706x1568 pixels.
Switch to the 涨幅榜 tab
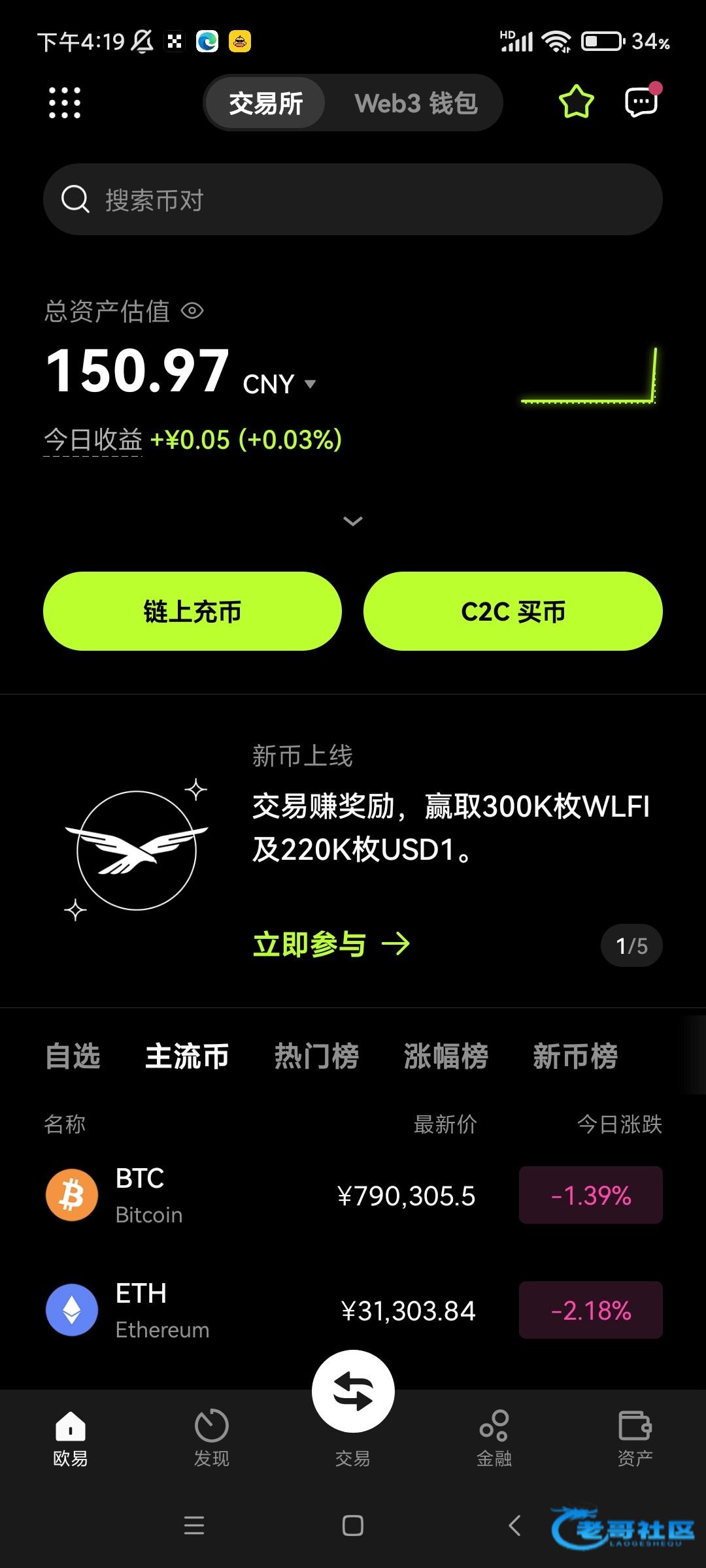pos(446,1056)
